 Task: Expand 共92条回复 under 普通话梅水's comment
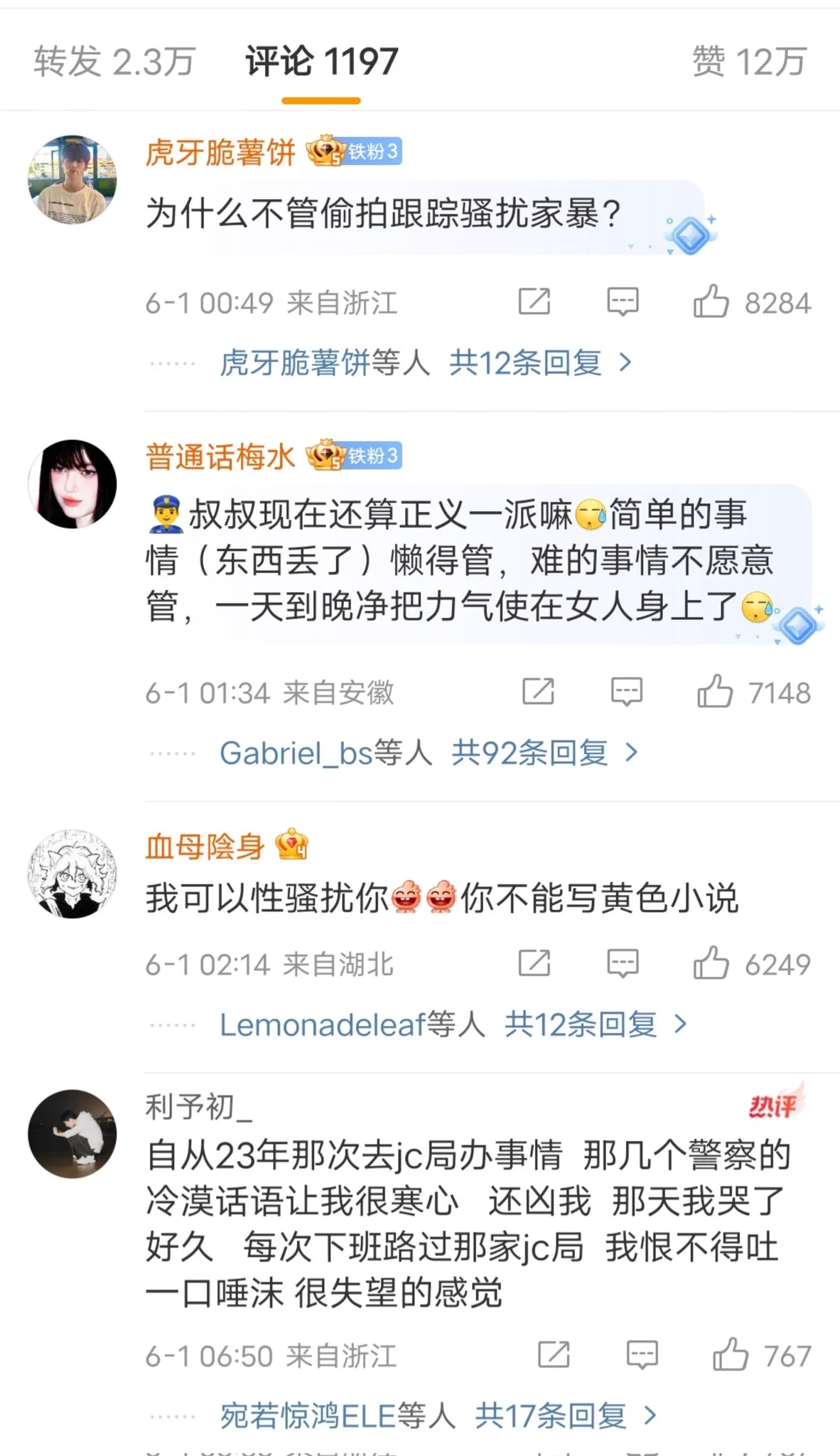pos(544,753)
